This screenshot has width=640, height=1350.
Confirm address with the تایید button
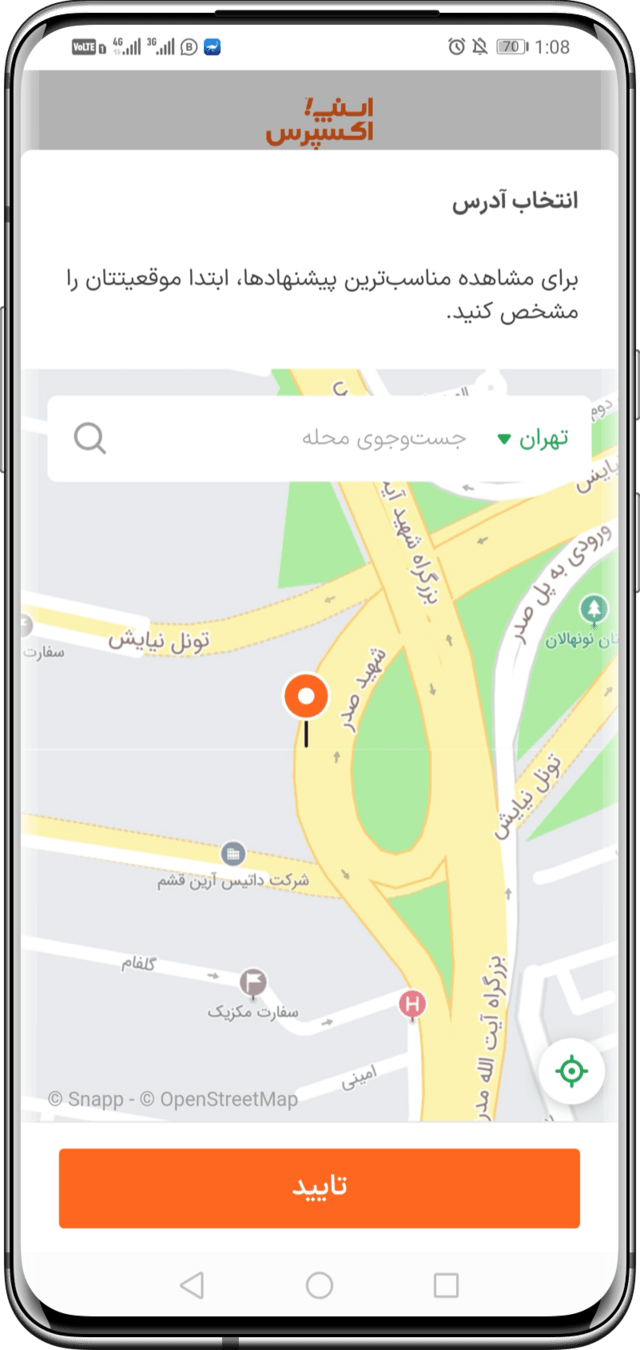pos(319,1187)
